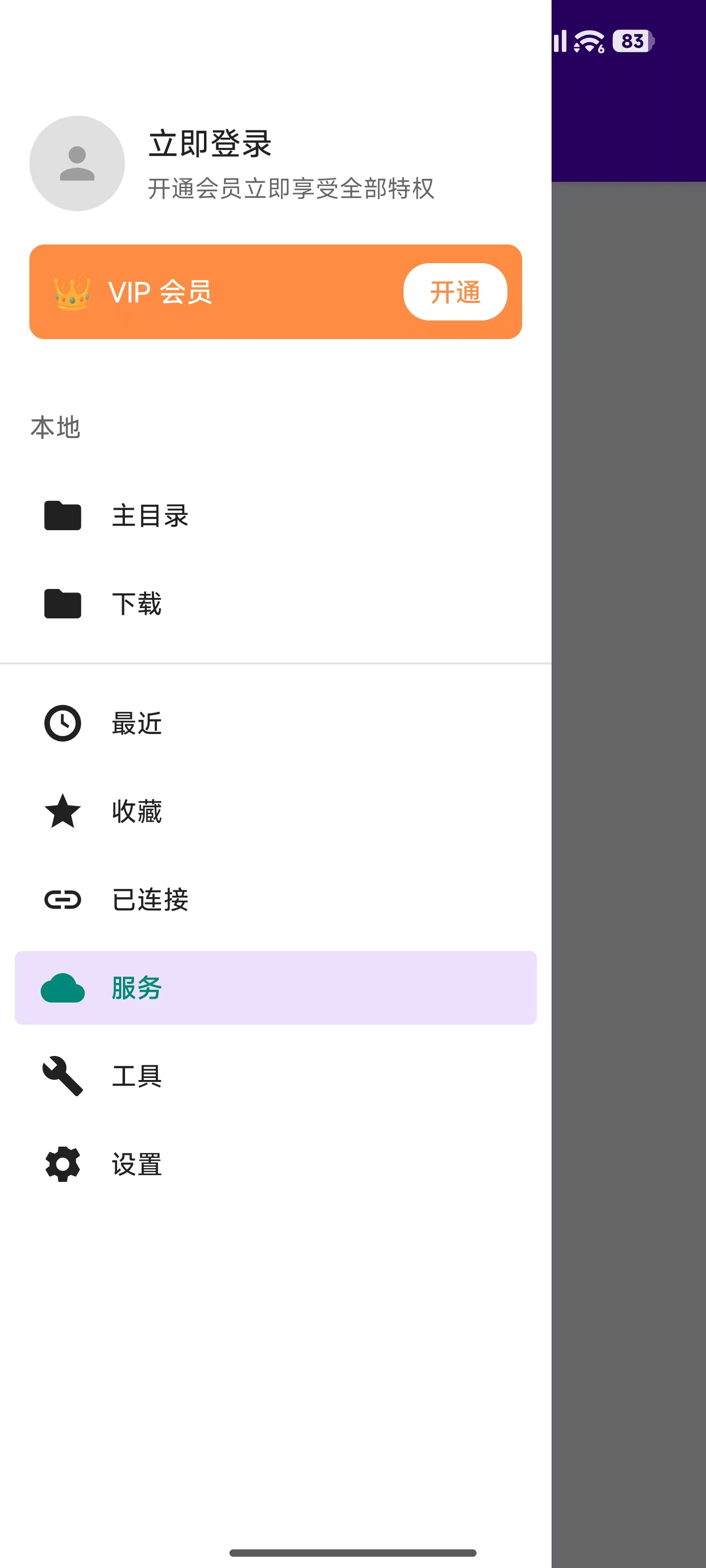
Task: Tap 开通会员立即享受全部特权 subtitle
Action: tap(291, 189)
